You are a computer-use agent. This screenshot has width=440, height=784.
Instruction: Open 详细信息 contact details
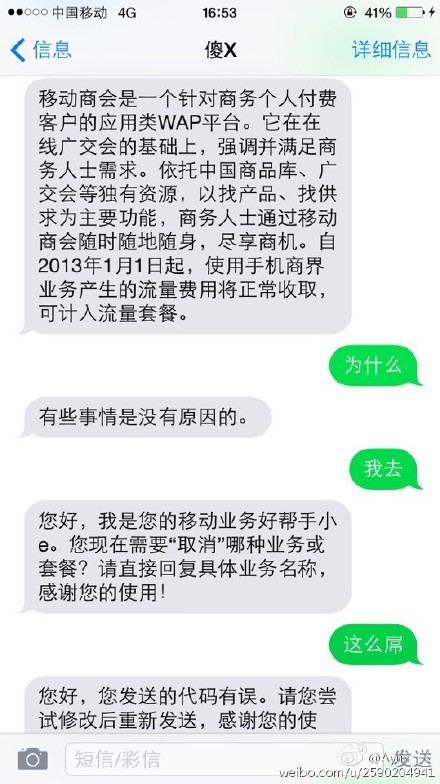coord(391,50)
